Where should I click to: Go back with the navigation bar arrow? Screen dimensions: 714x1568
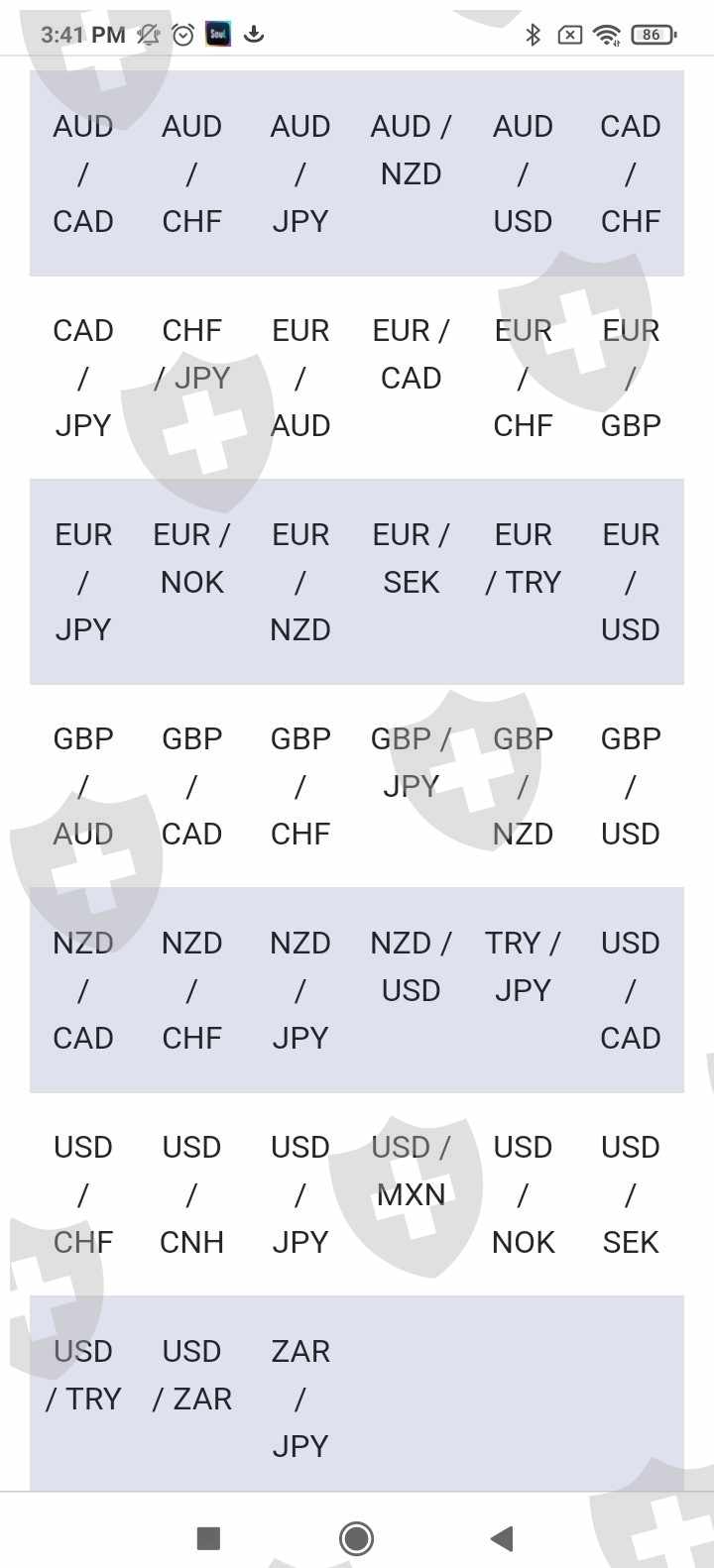point(503,1538)
